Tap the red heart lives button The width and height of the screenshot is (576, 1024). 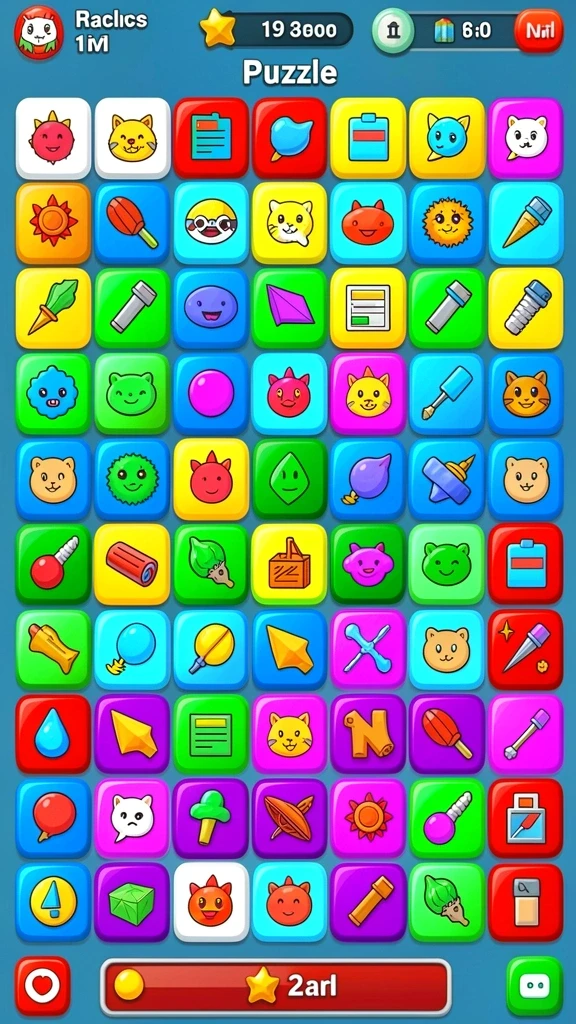pyautogui.click(x=42, y=985)
